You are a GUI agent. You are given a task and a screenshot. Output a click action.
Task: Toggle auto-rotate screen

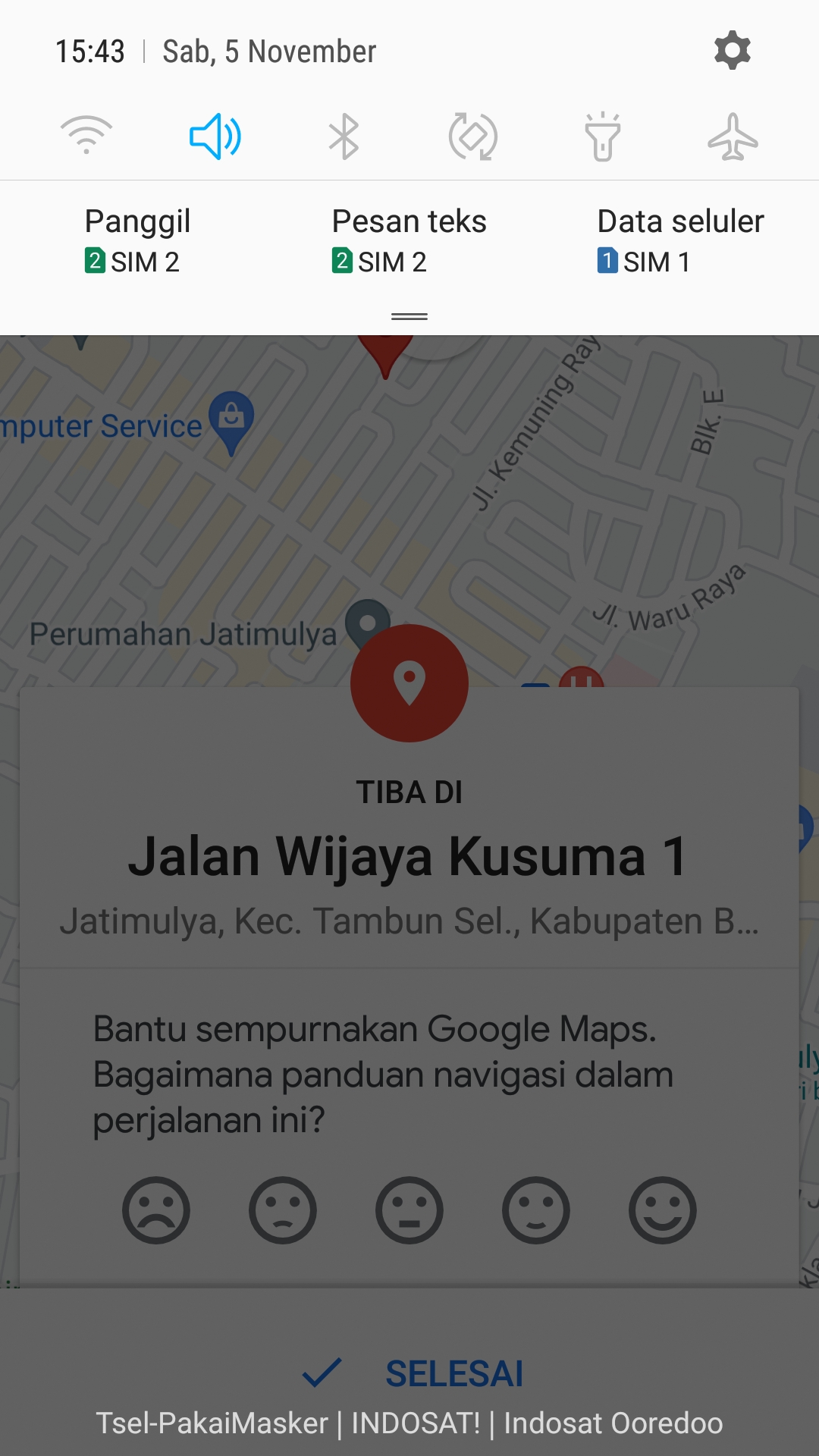(x=473, y=136)
